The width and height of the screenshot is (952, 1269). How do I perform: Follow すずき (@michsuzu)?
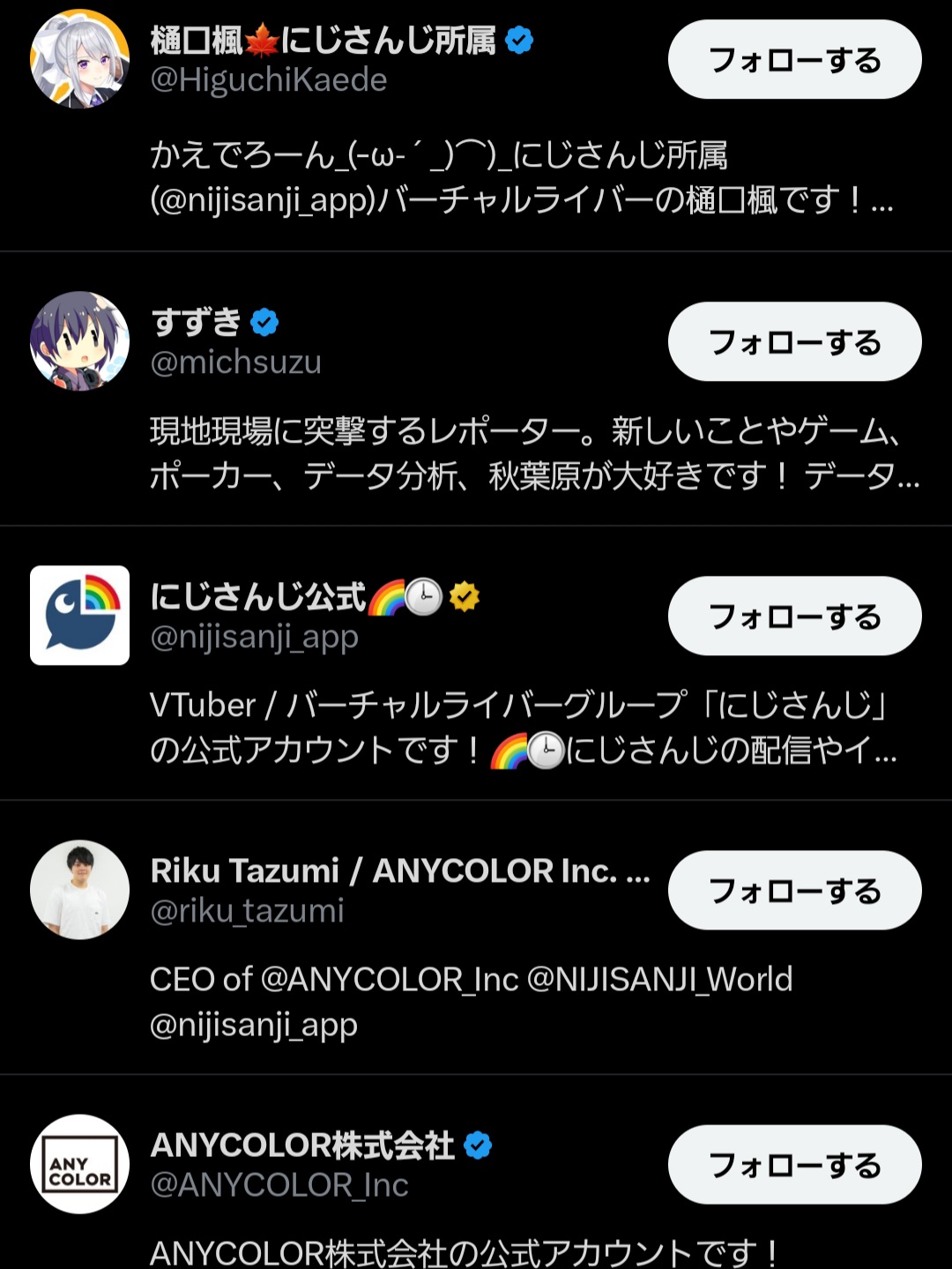coord(794,342)
